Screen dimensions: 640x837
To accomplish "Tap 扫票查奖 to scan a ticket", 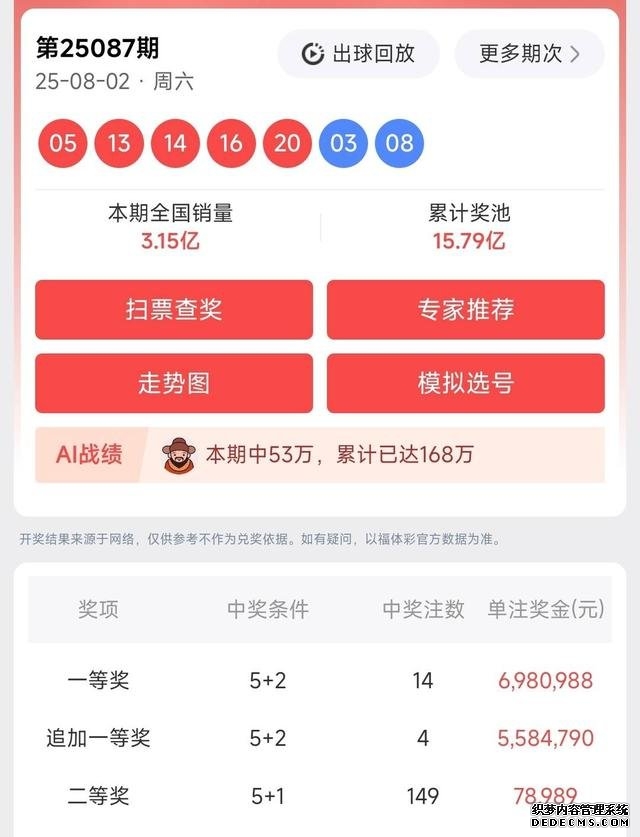I will (174, 310).
